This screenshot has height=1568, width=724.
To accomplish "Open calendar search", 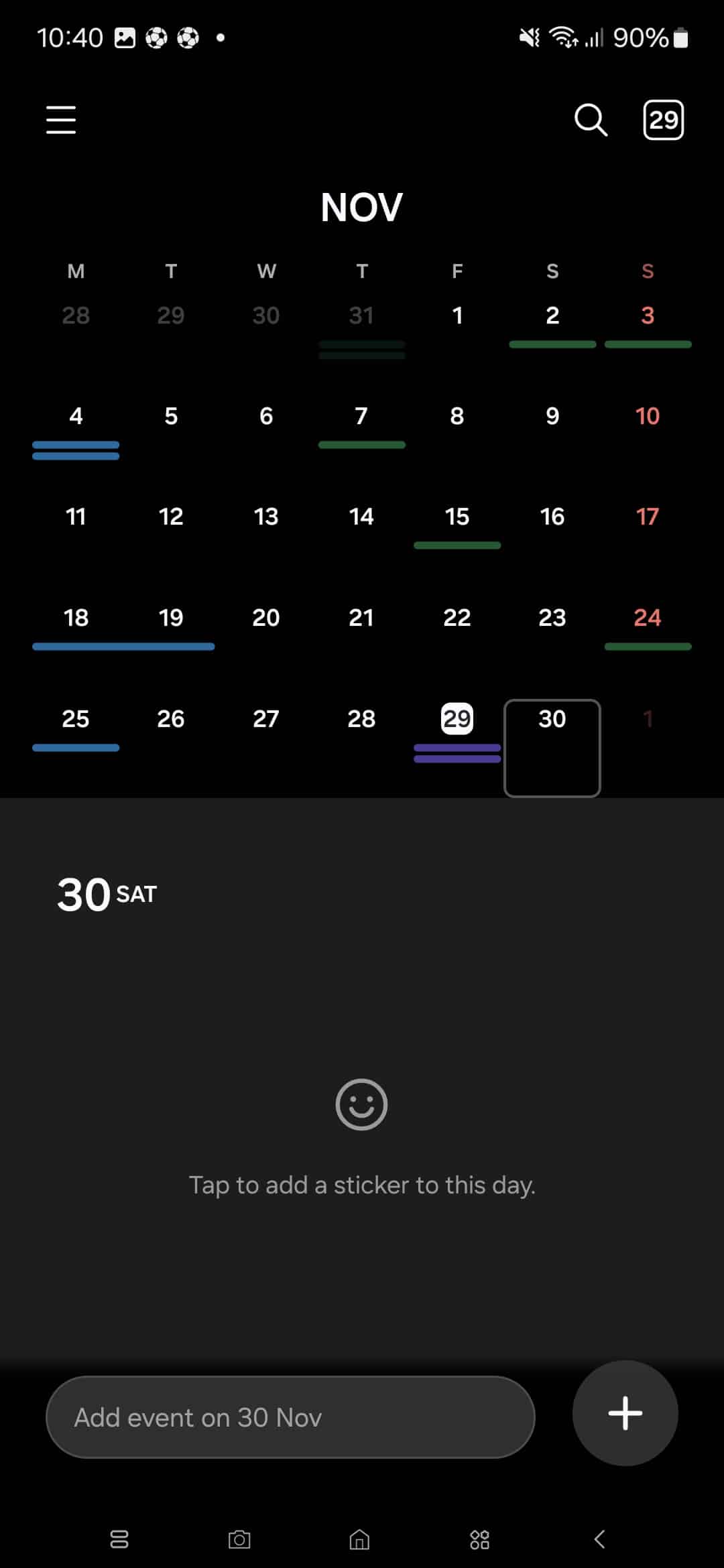I will (x=591, y=120).
